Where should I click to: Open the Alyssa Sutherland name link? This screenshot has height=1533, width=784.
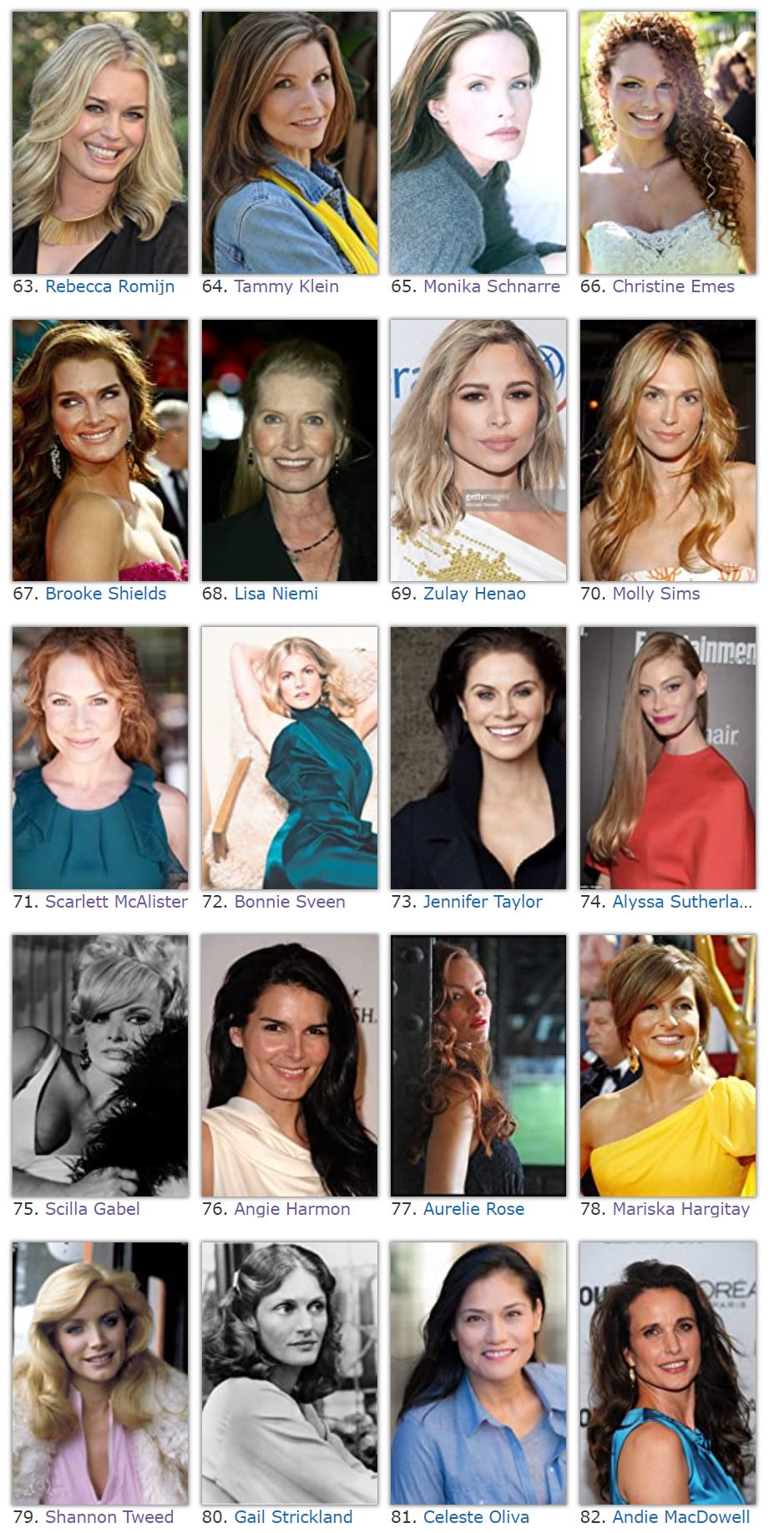pyautogui.click(x=682, y=902)
